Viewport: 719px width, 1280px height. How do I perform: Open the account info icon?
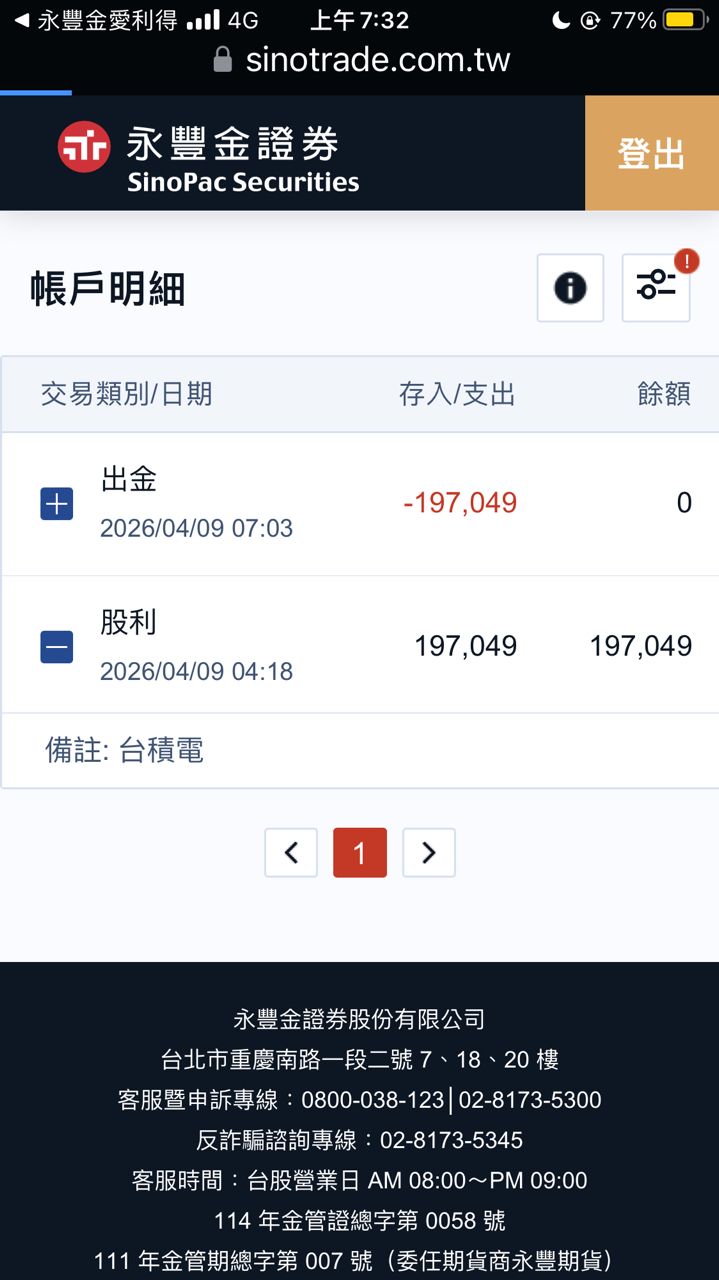[x=570, y=288]
